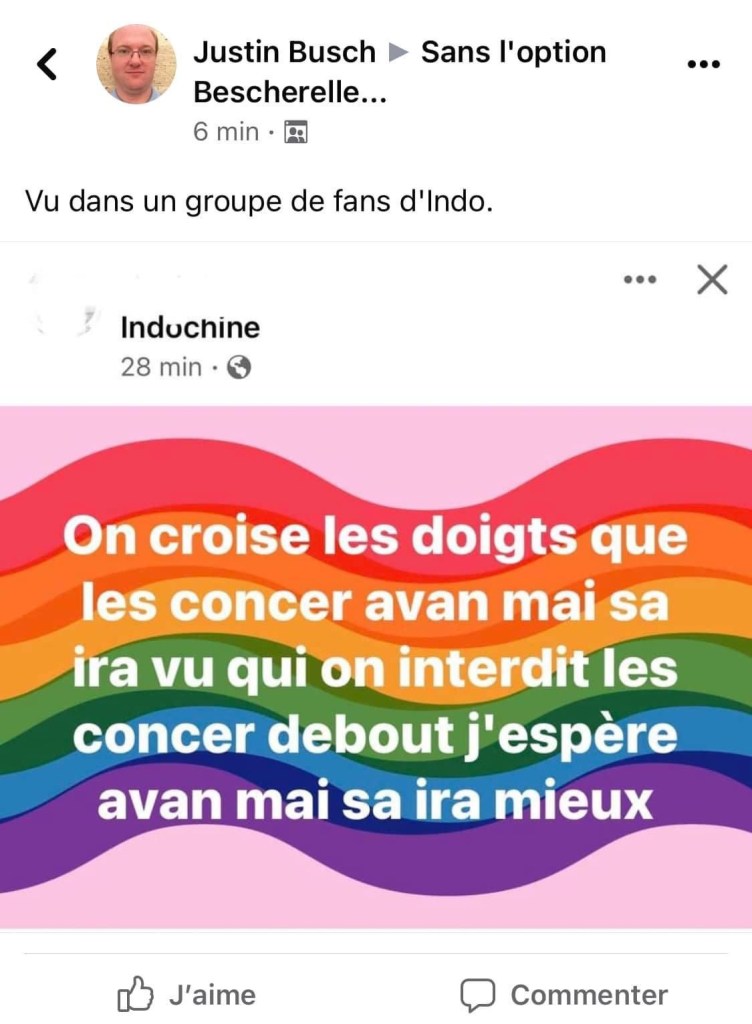View Justin Busch's profile by name
Image resolution: width=752 pixels, height=1024 pixels.
(x=283, y=52)
